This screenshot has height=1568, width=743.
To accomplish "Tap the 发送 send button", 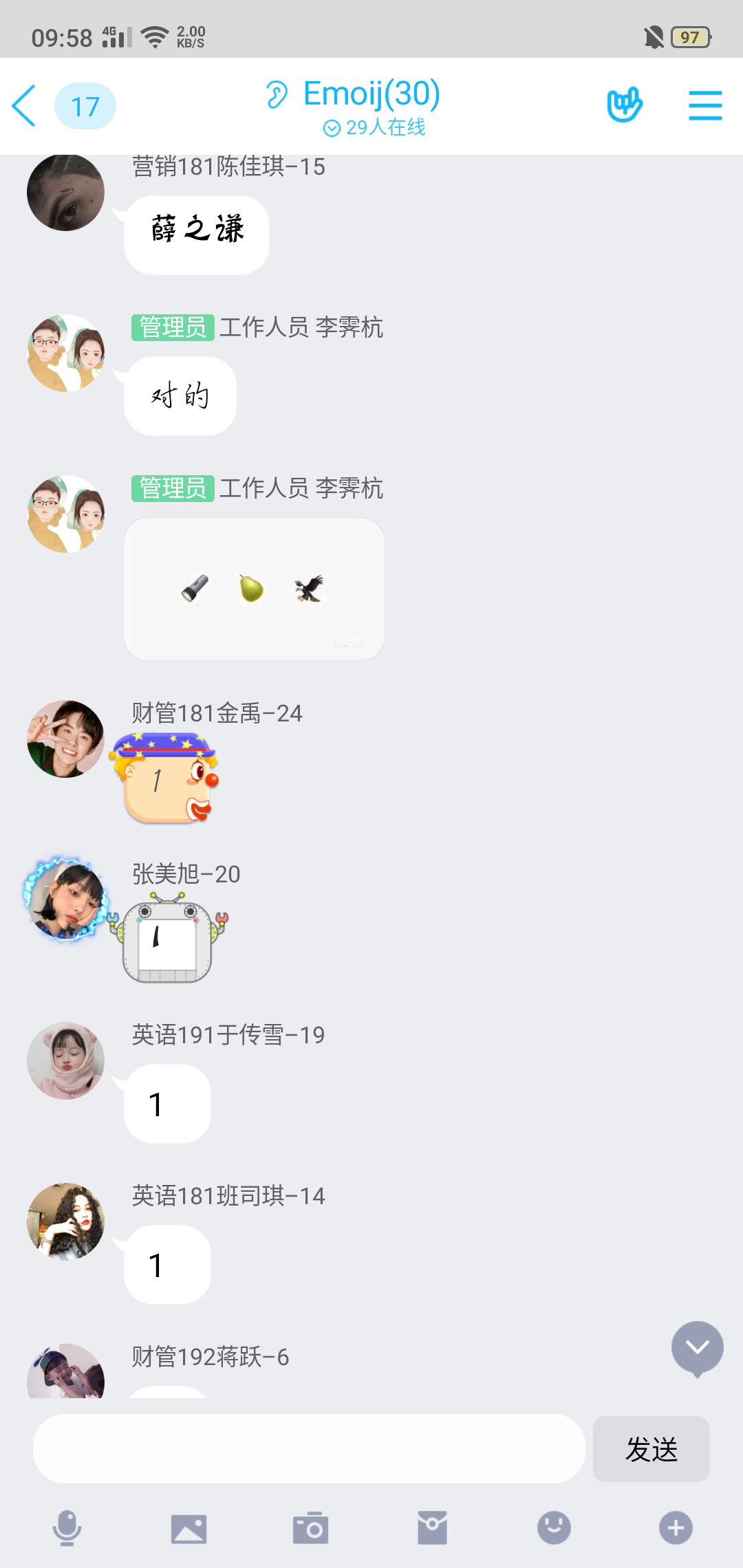I will click(651, 1449).
